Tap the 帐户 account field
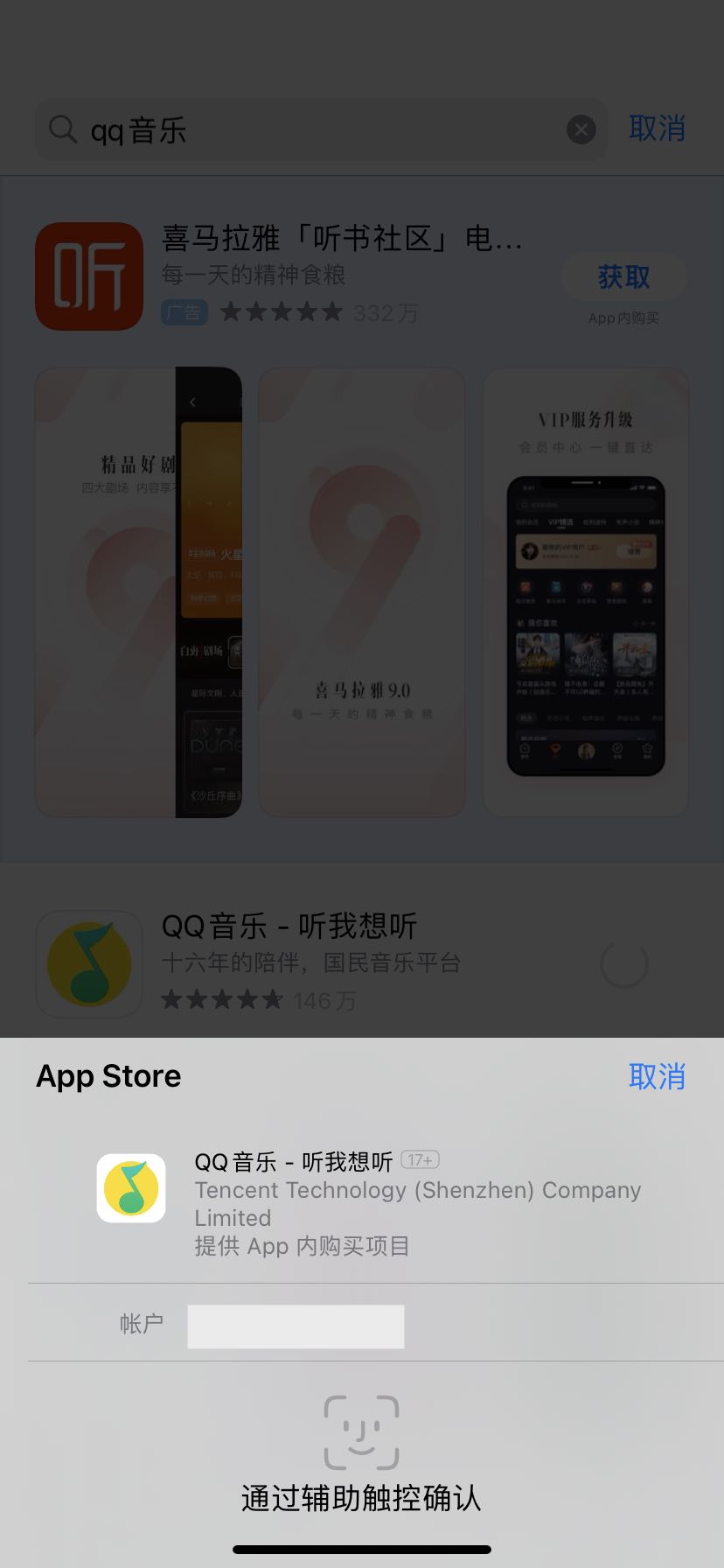 (x=296, y=1326)
